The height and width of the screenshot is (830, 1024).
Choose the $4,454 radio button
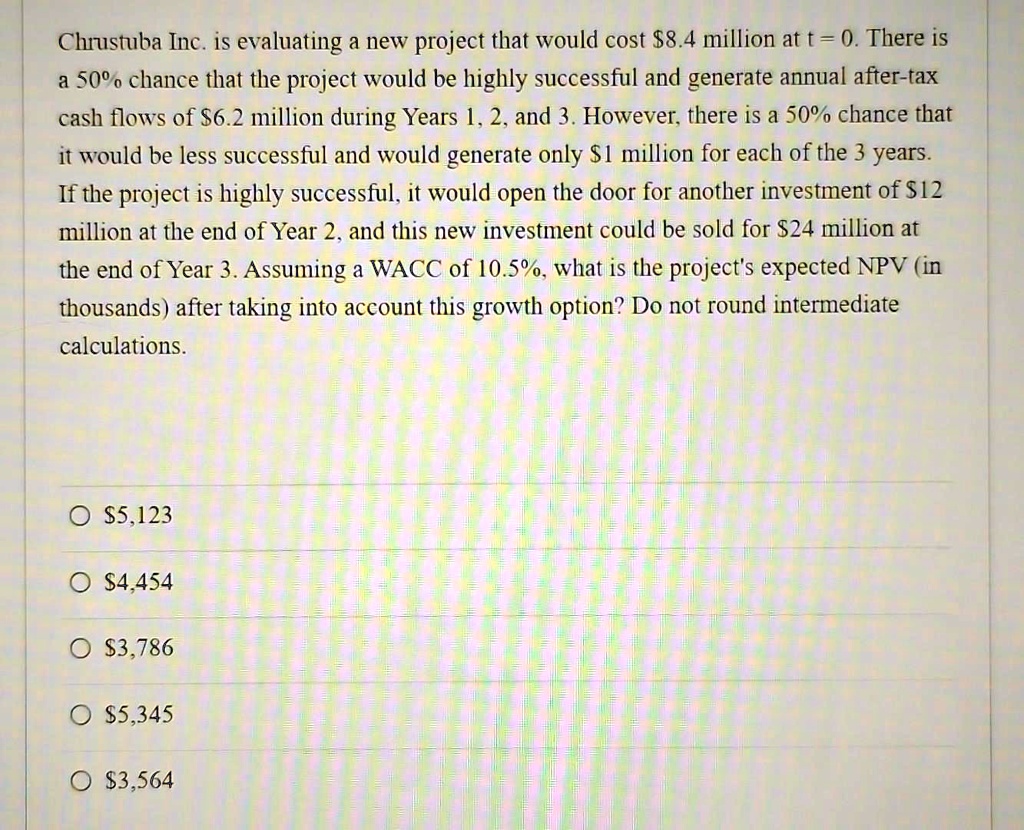coord(80,582)
